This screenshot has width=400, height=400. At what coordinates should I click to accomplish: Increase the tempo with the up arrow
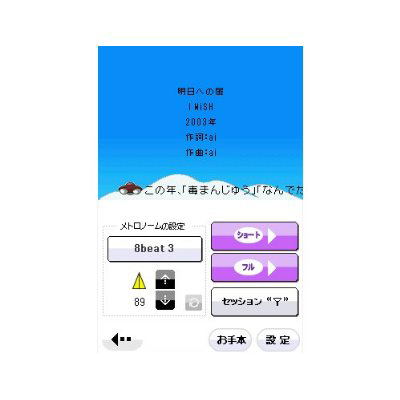click(x=165, y=279)
